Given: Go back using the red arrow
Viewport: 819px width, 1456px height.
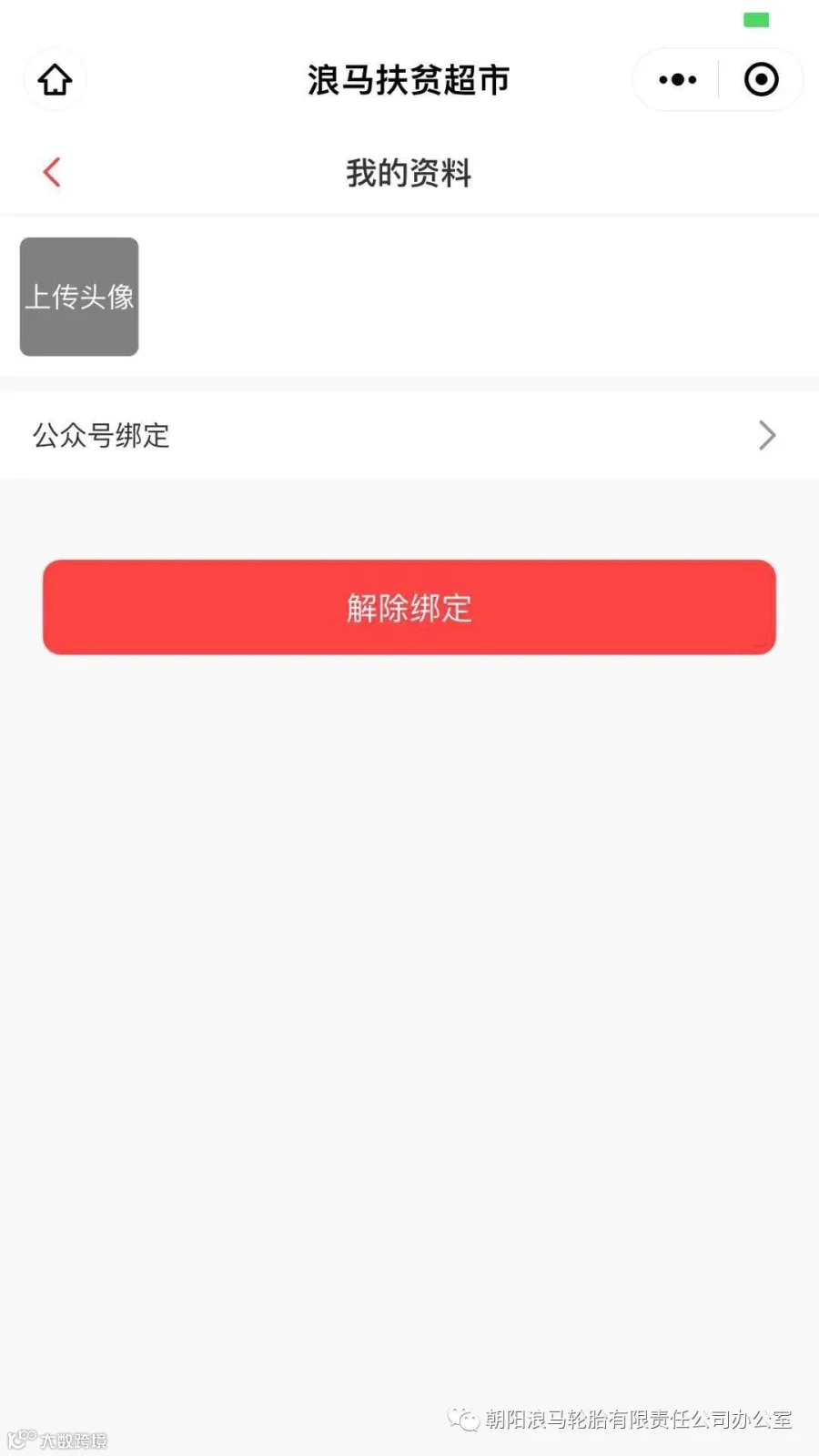Looking at the screenshot, I should click(x=52, y=172).
